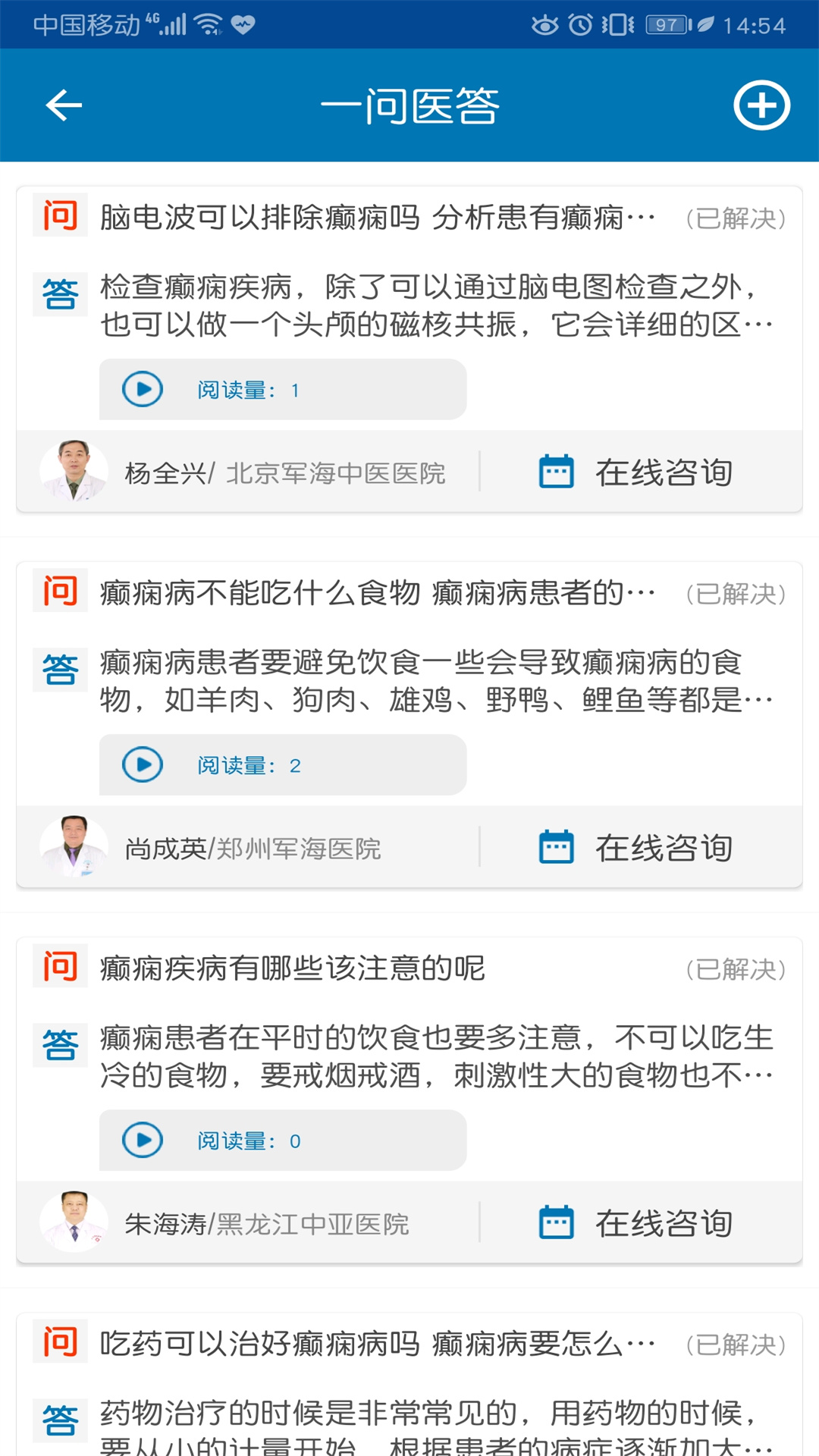Go back using the top-left arrow
This screenshot has width=819, height=1456.
(x=64, y=105)
